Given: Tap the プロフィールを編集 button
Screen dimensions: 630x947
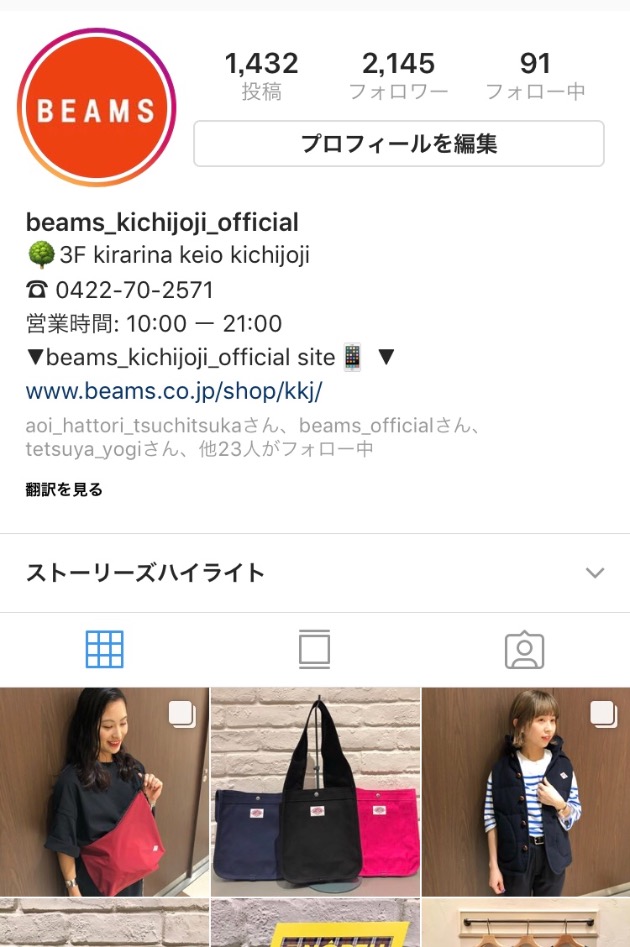Looking at the screenshot, I should (398, 144).
